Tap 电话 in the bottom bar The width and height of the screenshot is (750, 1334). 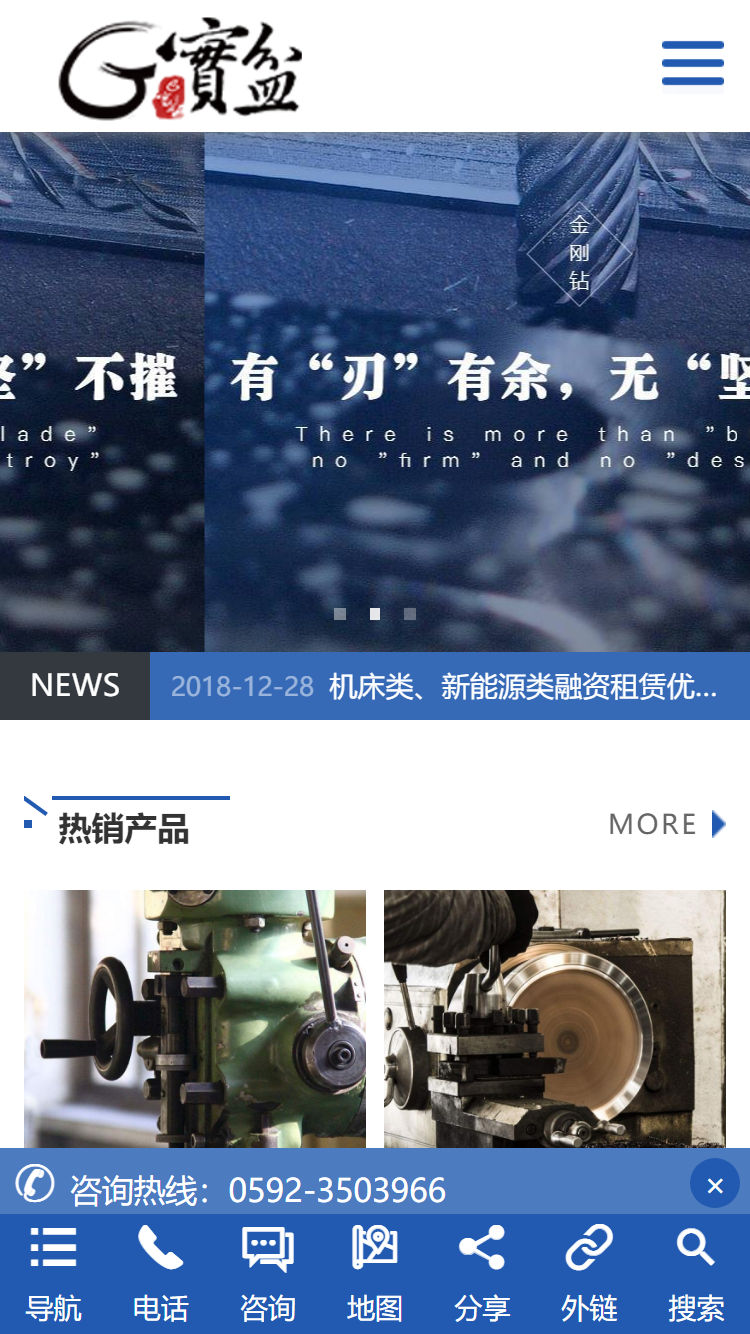[x=160, y=1274]
